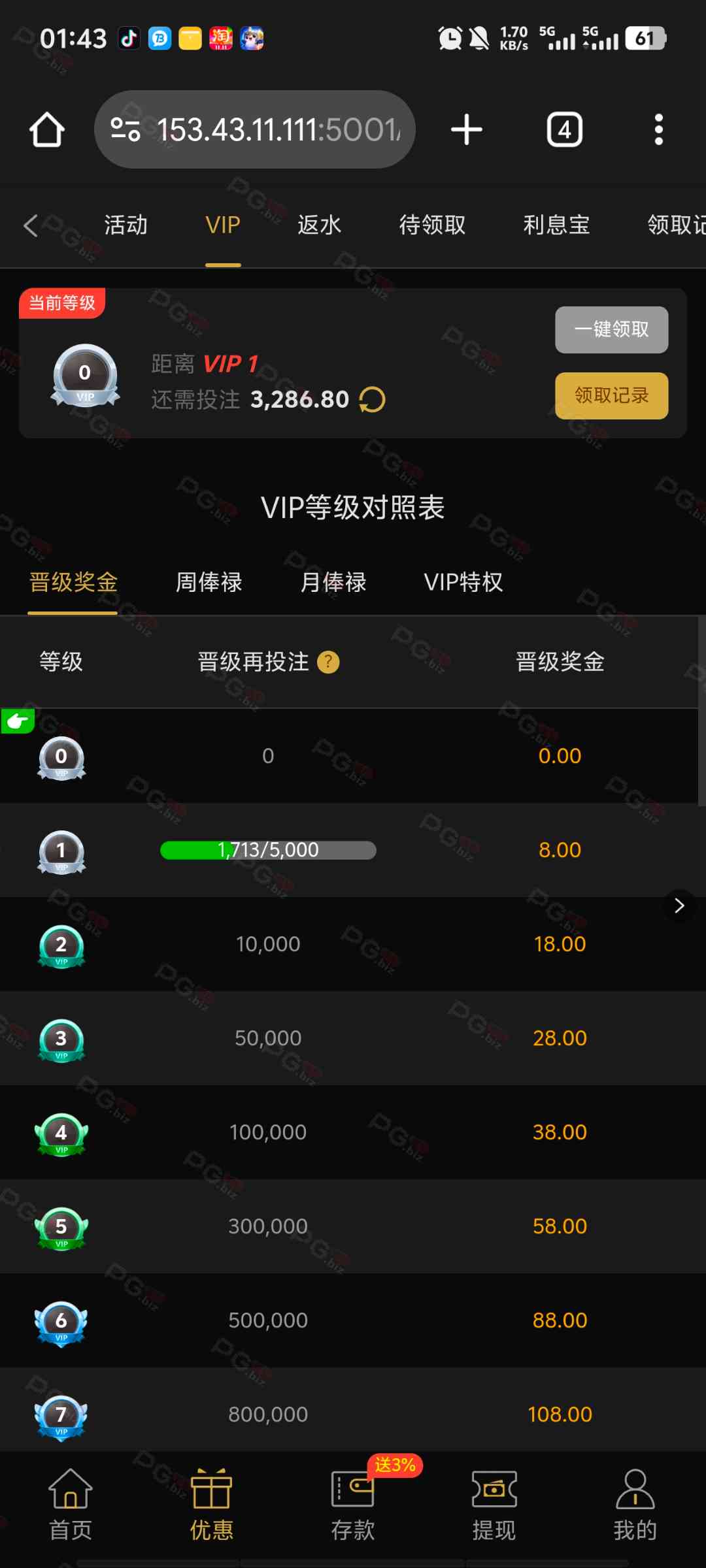
Task: Open the browser overflow menu
Action: pyautogui.click(x=658, y=129)
